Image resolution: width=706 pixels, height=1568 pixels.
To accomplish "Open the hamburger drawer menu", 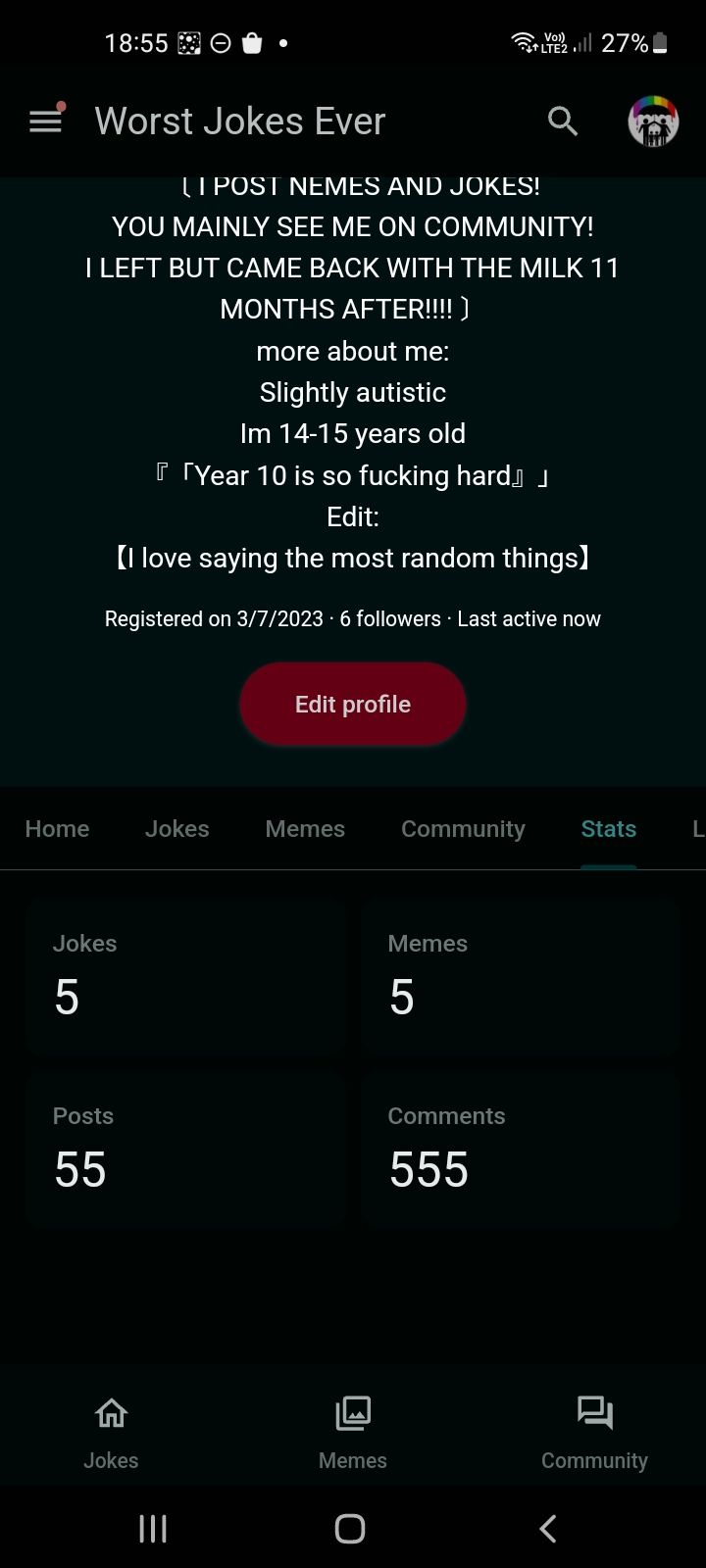I will tap(45, 122).
